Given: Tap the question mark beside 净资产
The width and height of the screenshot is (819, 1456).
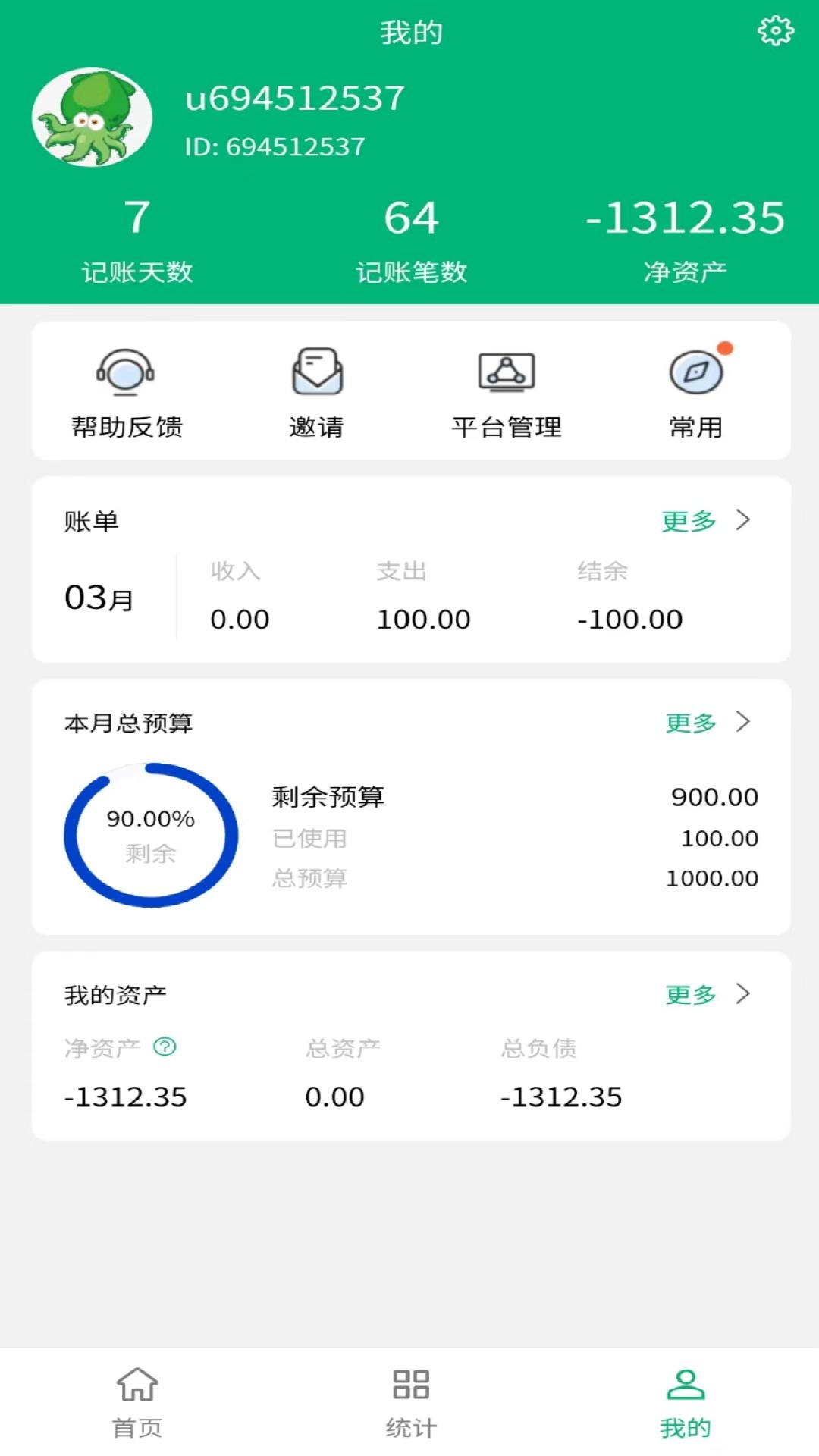Looking at the screenshot, I should click(163, 1047).
